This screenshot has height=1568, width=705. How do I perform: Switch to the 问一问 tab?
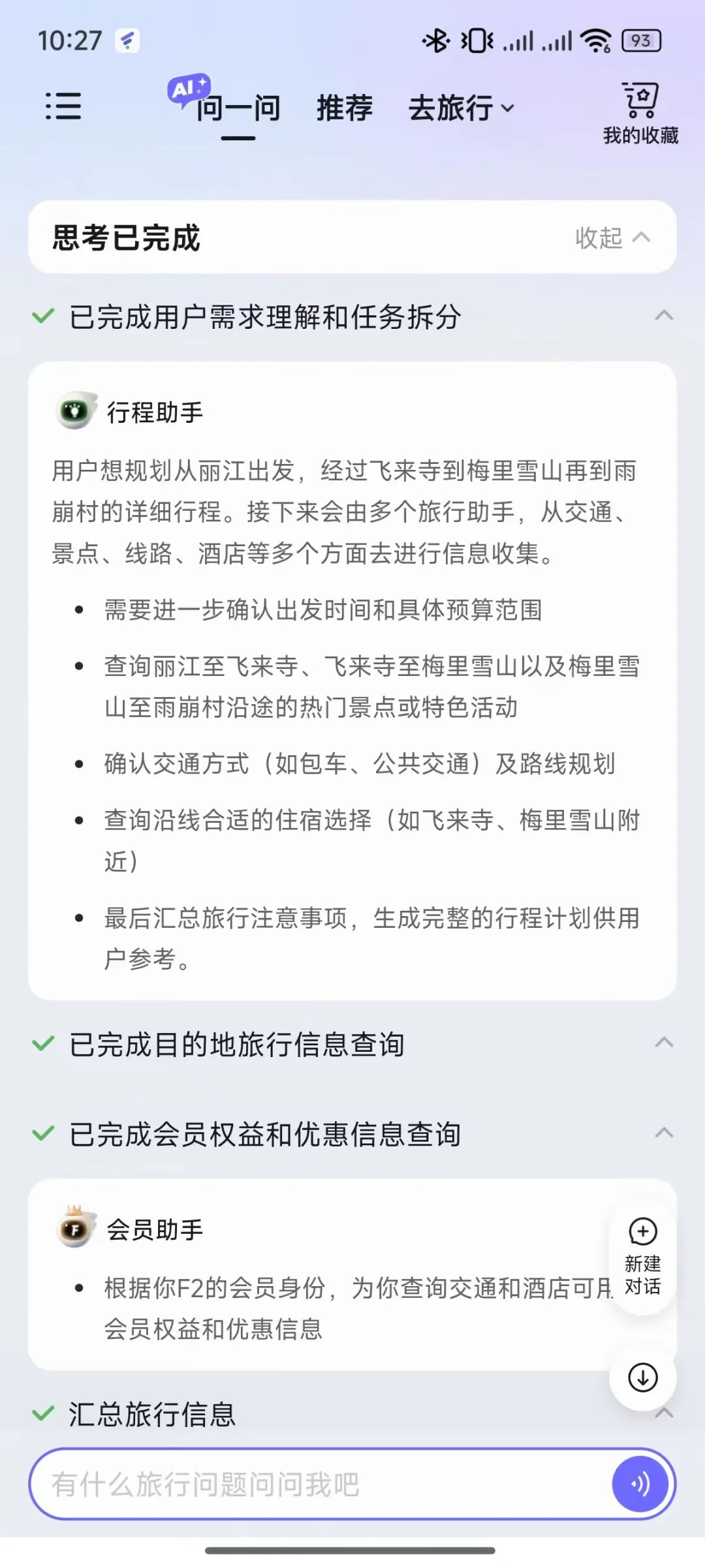(x=238, y=108)
